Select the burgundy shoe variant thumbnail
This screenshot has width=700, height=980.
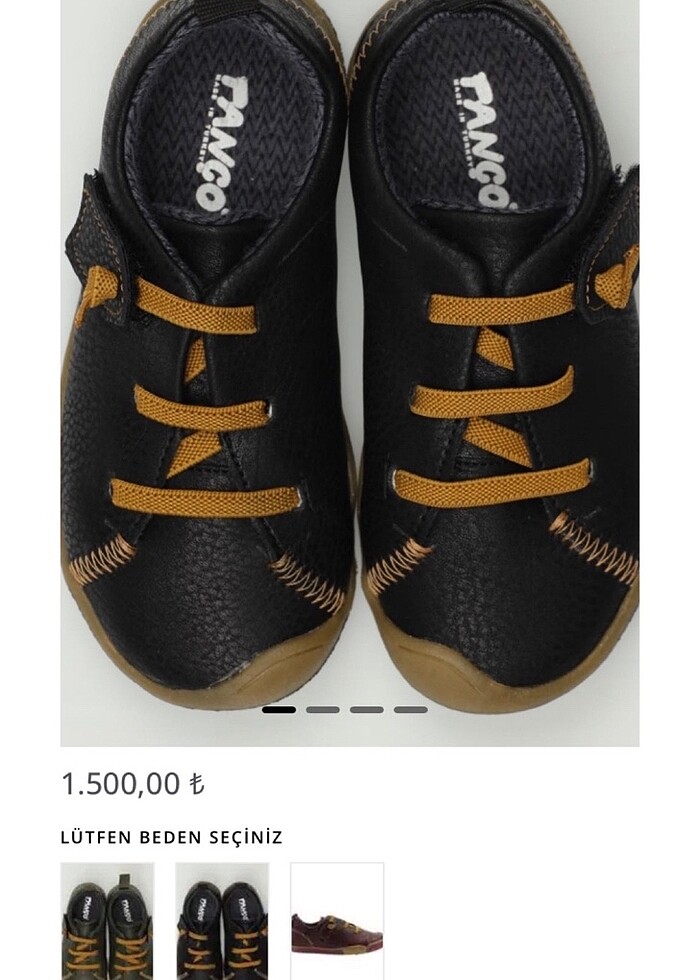pos(337,920)
